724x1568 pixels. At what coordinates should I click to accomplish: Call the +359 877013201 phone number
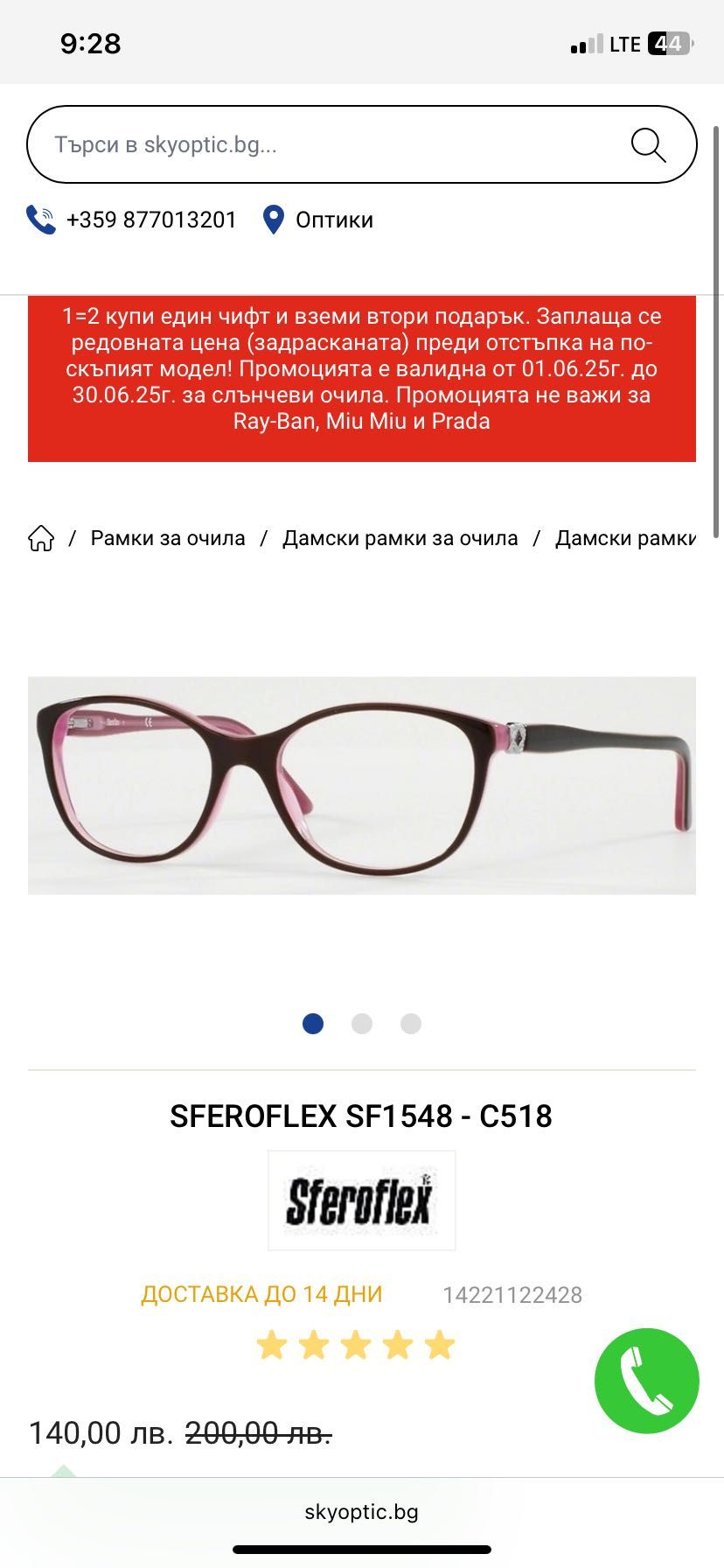click(x=150, y=220)
